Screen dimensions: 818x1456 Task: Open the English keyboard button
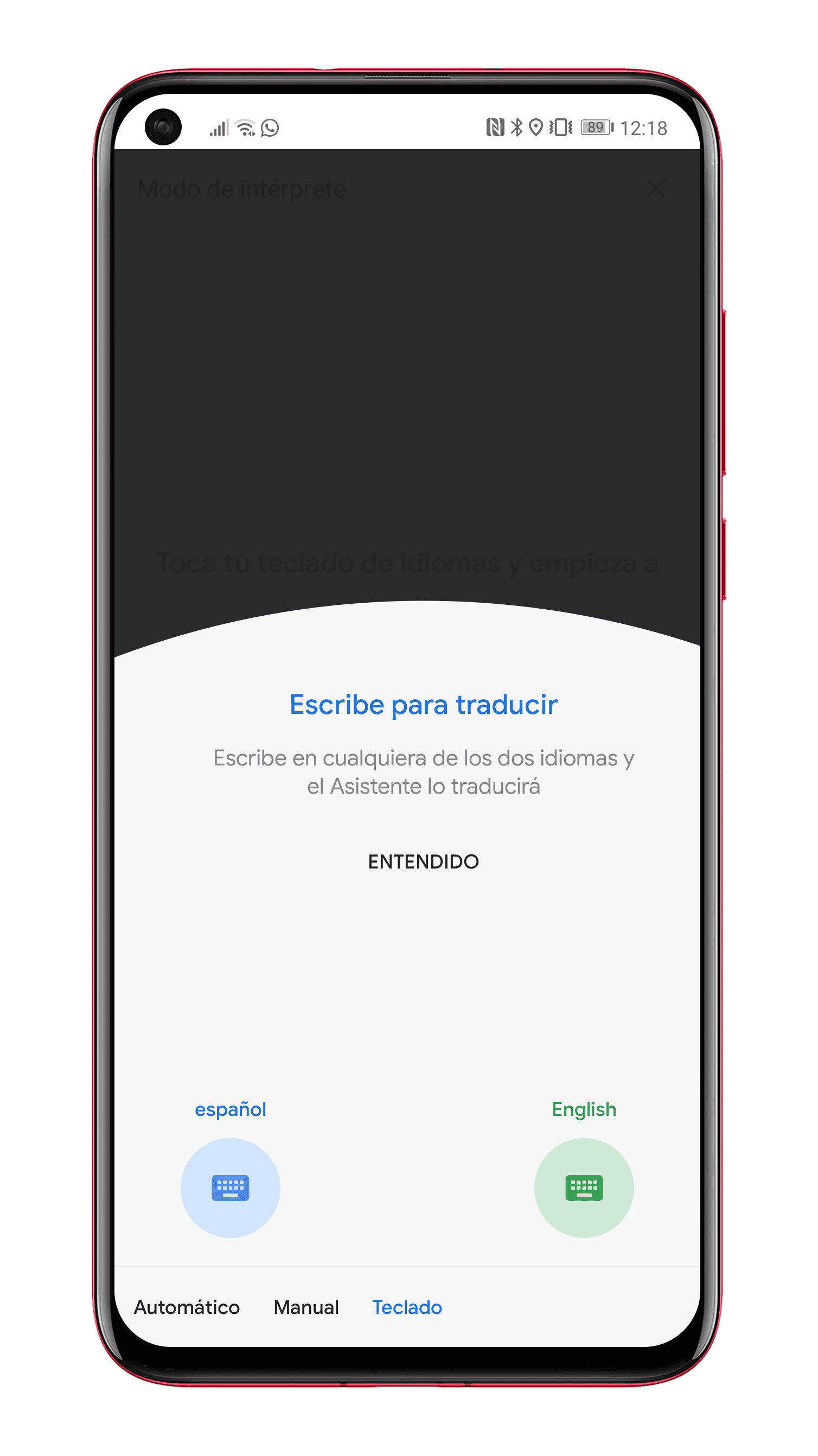pyautogui.click(x=584, y=1187)
